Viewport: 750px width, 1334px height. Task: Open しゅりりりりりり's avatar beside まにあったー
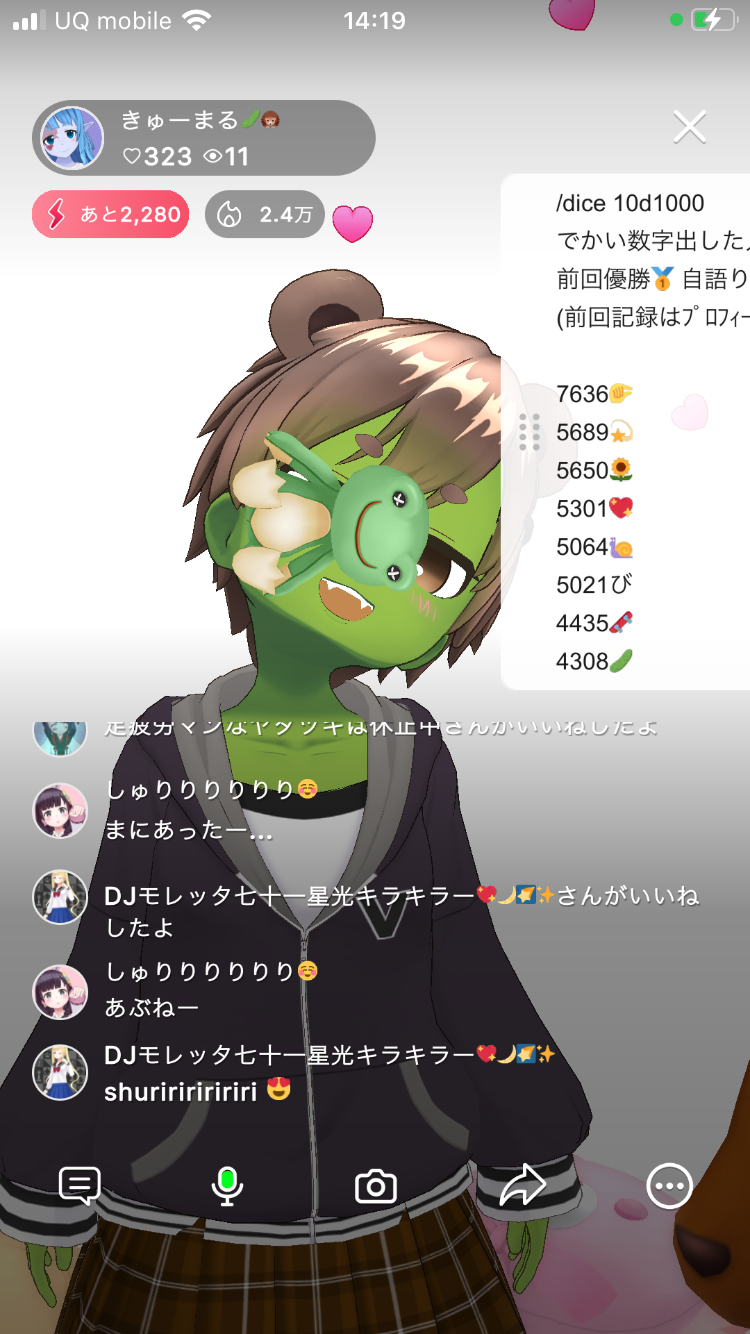(x=61, y=811)
